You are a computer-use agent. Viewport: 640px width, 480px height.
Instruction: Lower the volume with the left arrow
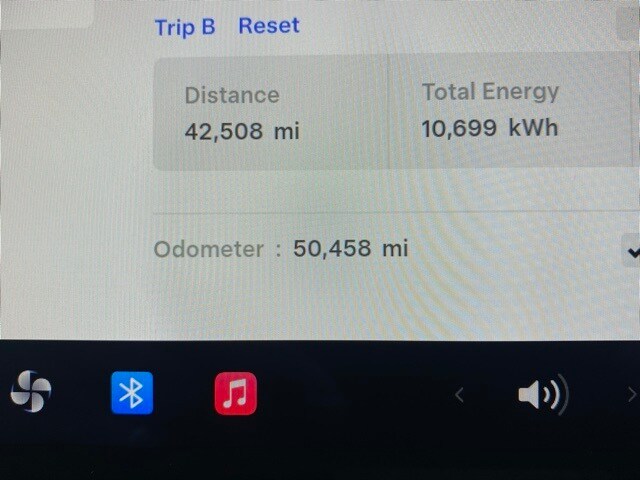[459, 395]
